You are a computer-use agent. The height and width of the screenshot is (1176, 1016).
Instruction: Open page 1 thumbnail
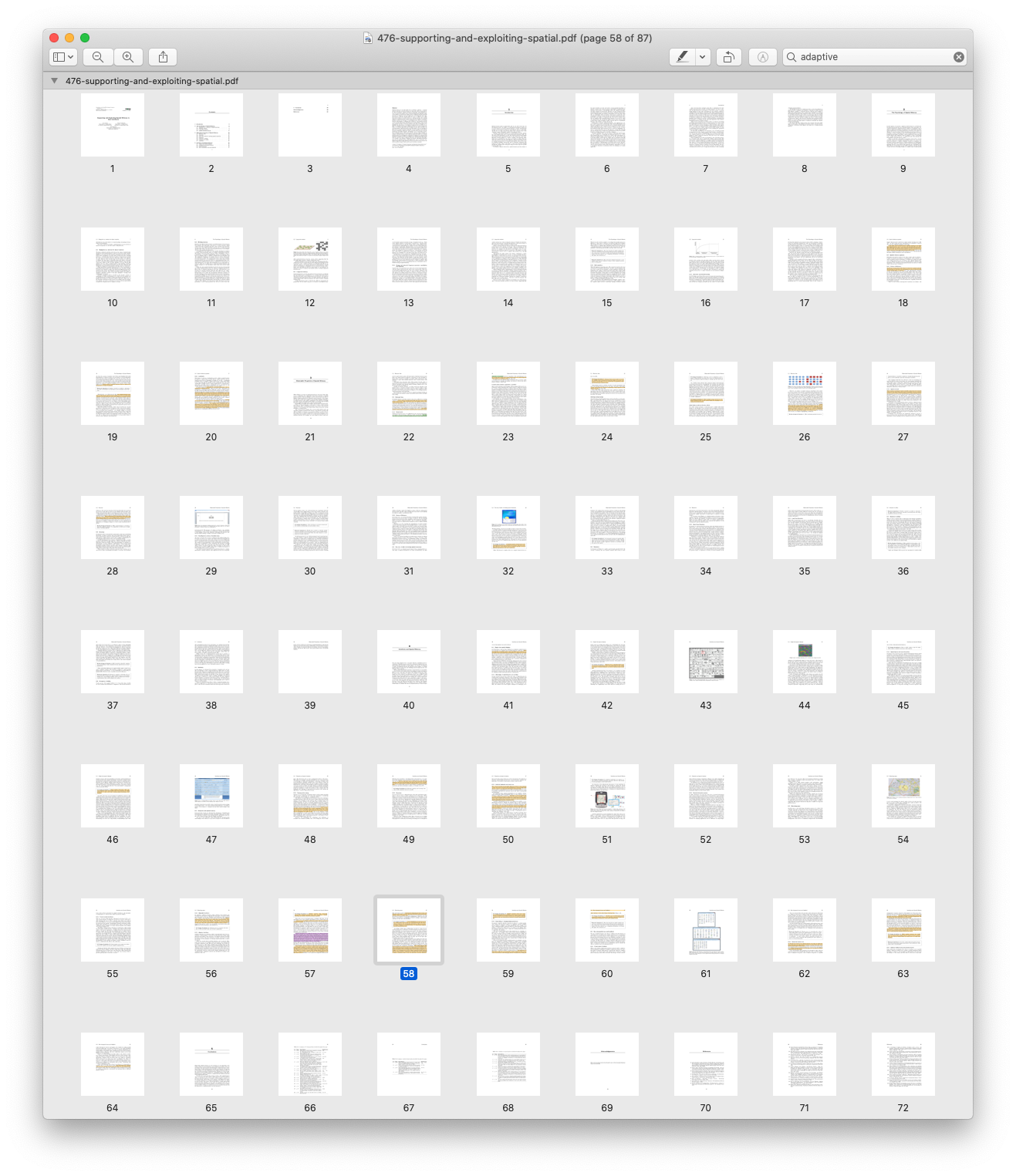coord(113,125)
